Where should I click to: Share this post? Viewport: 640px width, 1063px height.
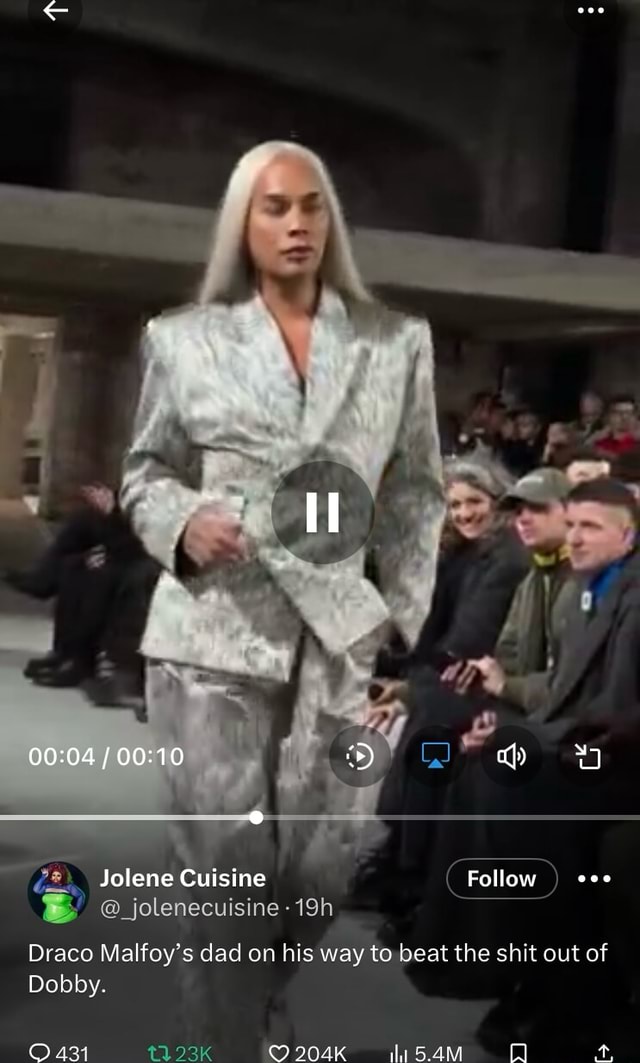pyautogui.click(x=602, y=1052)
